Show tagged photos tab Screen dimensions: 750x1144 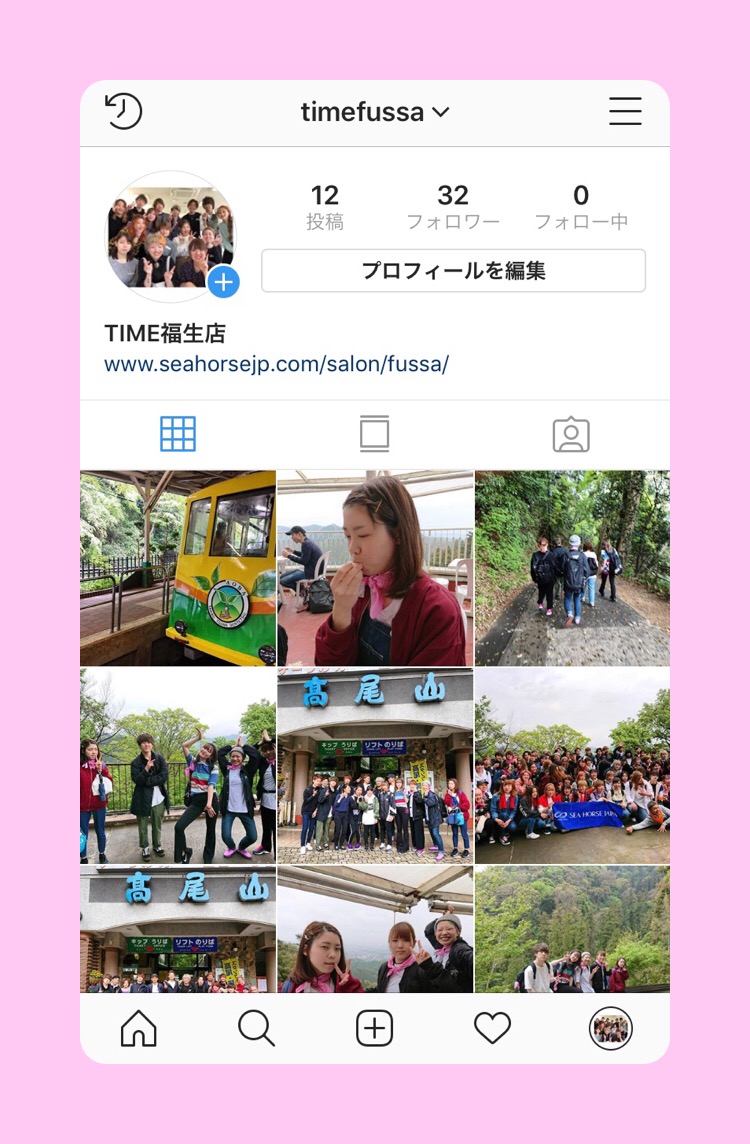tap(571, 434)
